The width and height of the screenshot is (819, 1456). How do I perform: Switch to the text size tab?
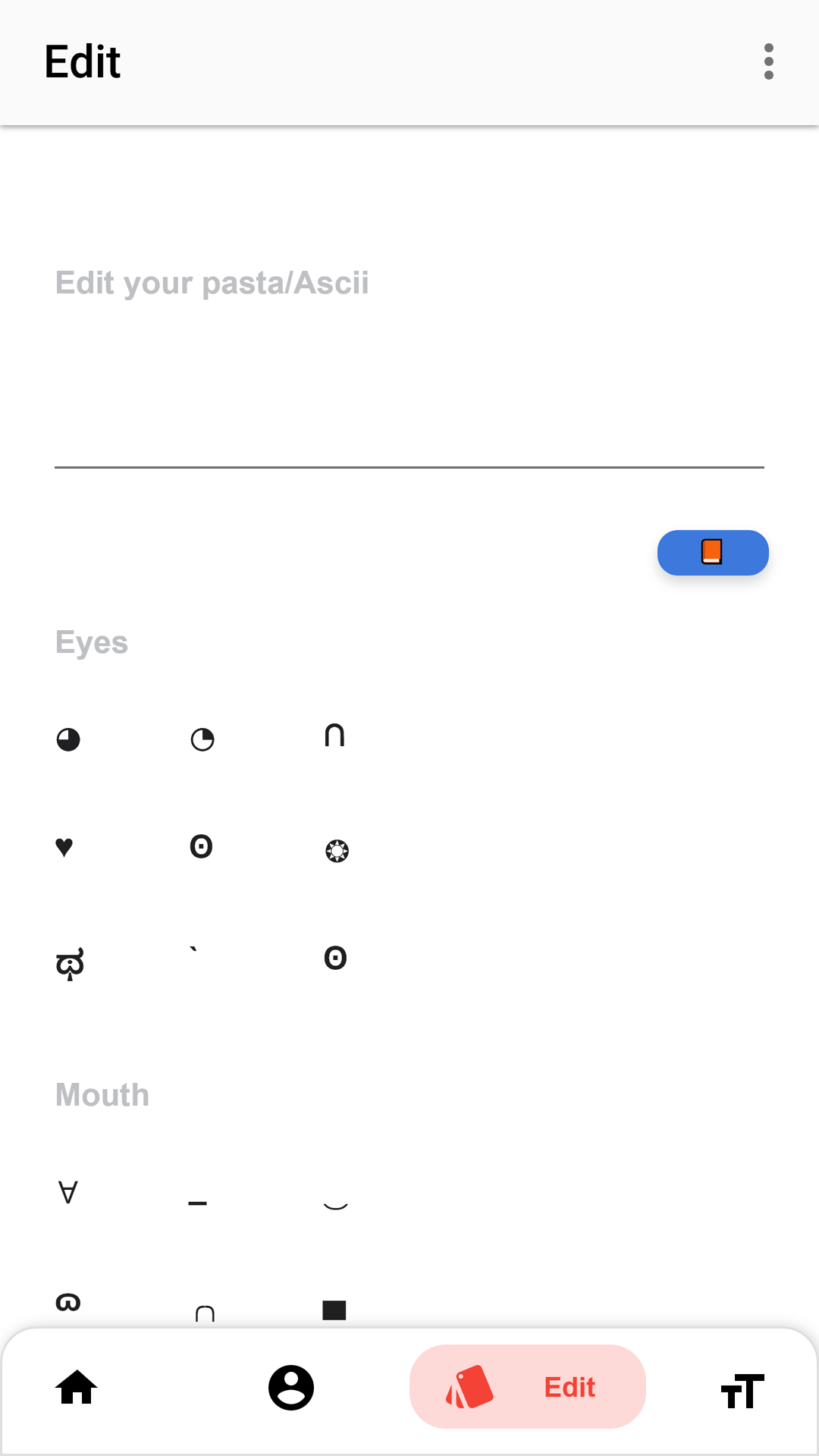[742, 1390]
